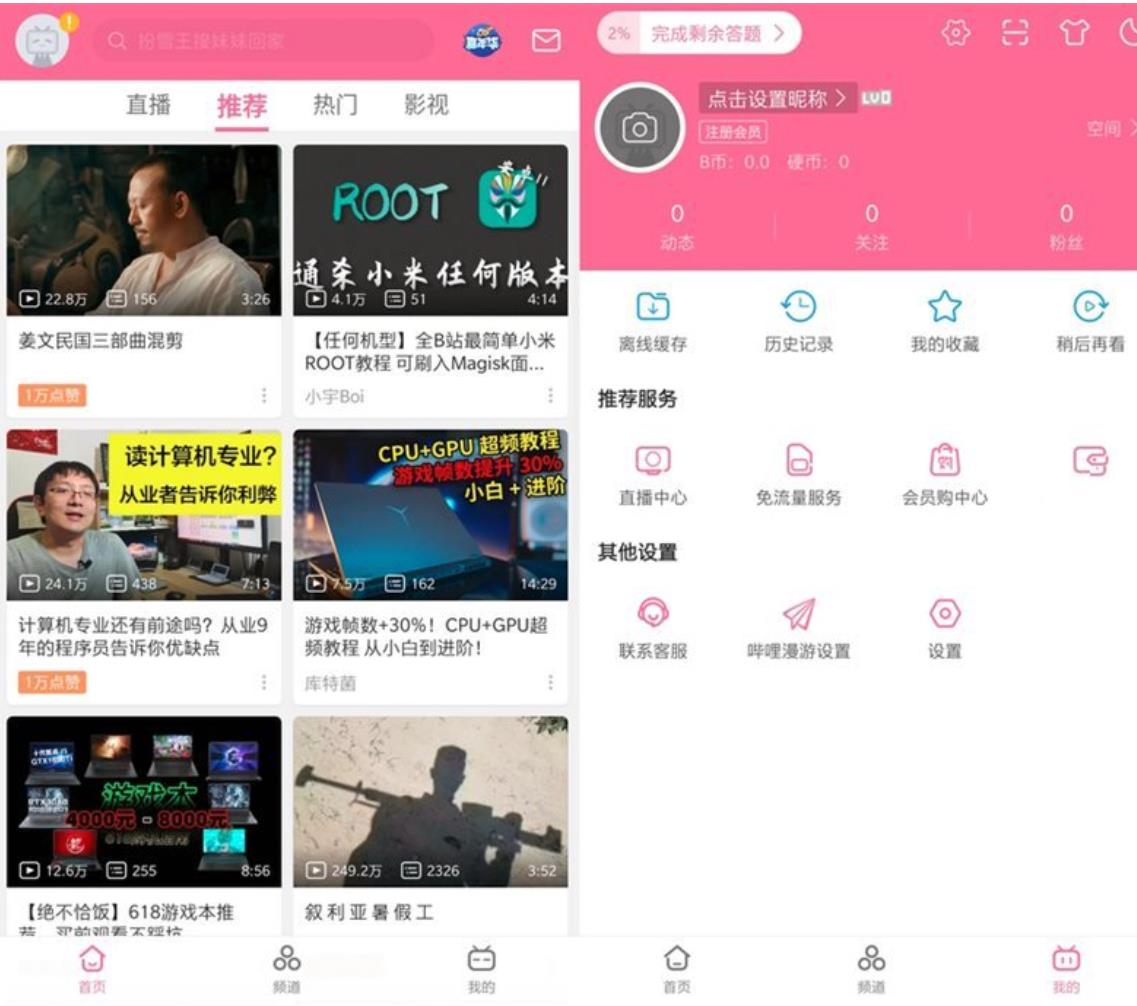Screen dimensions: 1137x1006
Task: Open 离线缓存 downloads
Action: pos(652,322)
